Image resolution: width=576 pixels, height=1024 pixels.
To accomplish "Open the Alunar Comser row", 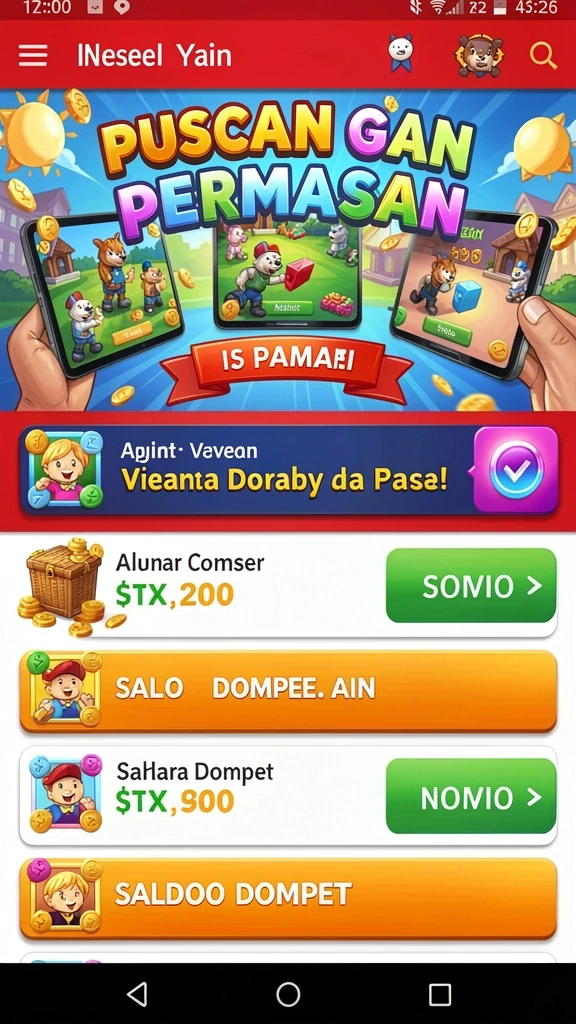I will 288,586.
